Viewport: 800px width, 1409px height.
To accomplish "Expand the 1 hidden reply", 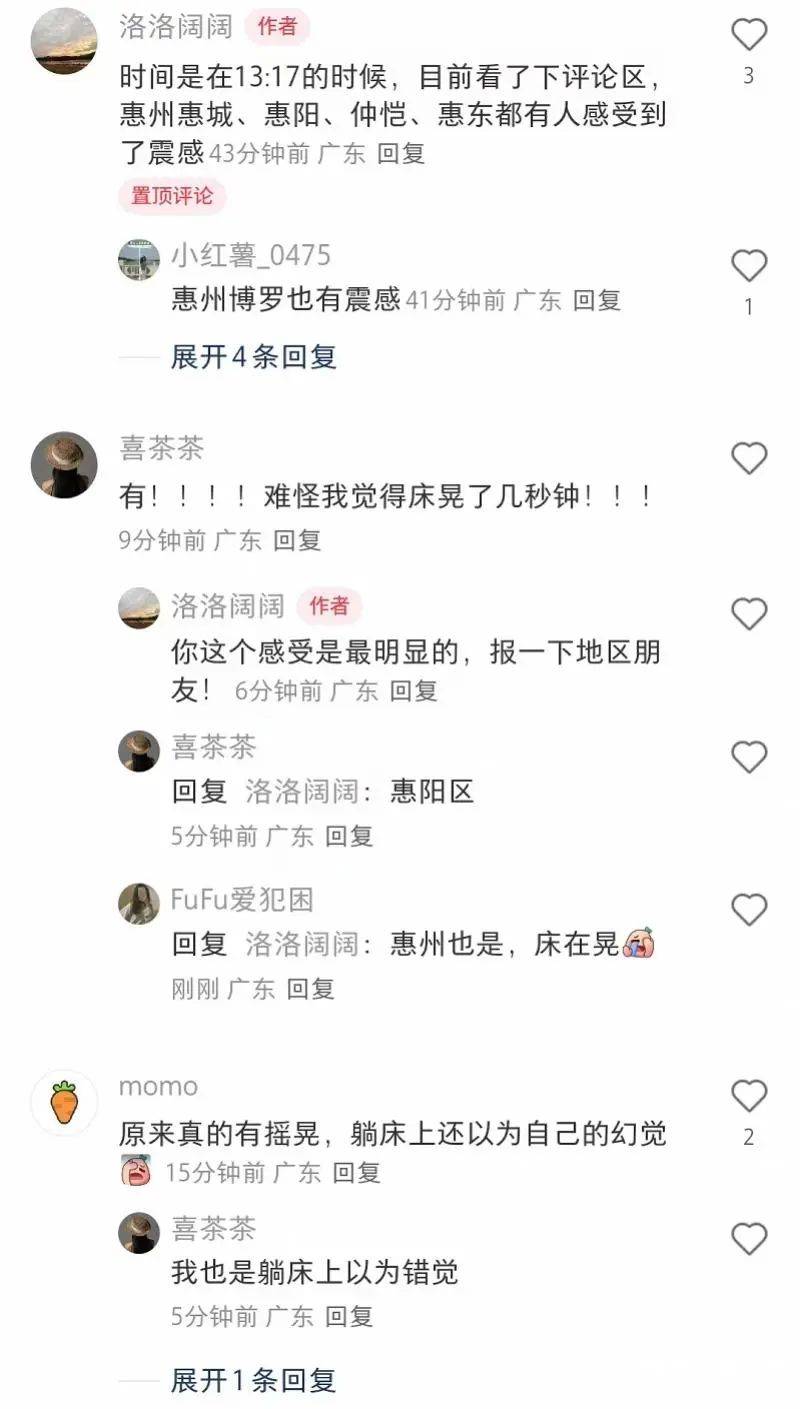I will [253, 1380].
